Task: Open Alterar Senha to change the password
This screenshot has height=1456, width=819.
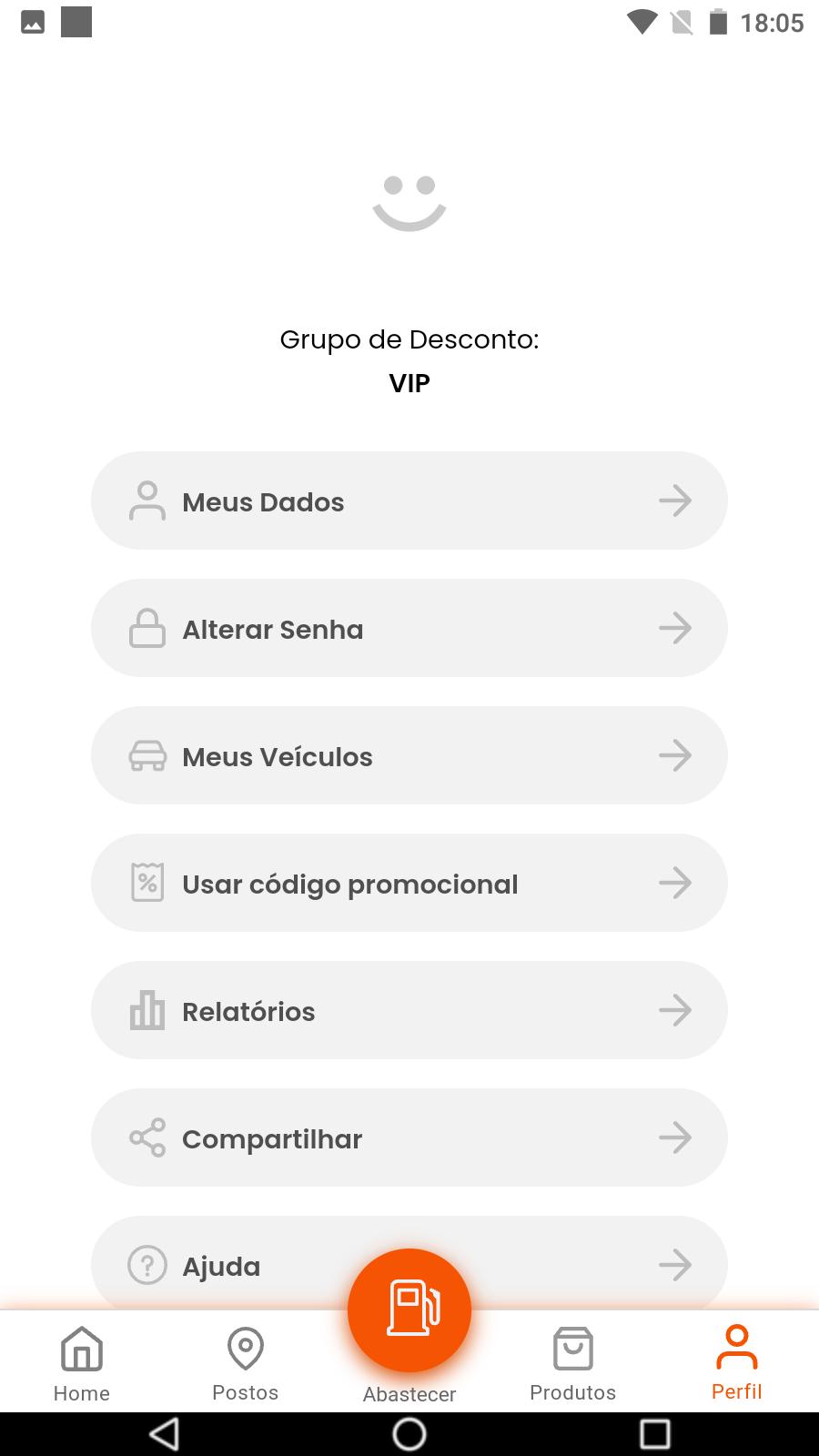Action: [x=409, y=628]
